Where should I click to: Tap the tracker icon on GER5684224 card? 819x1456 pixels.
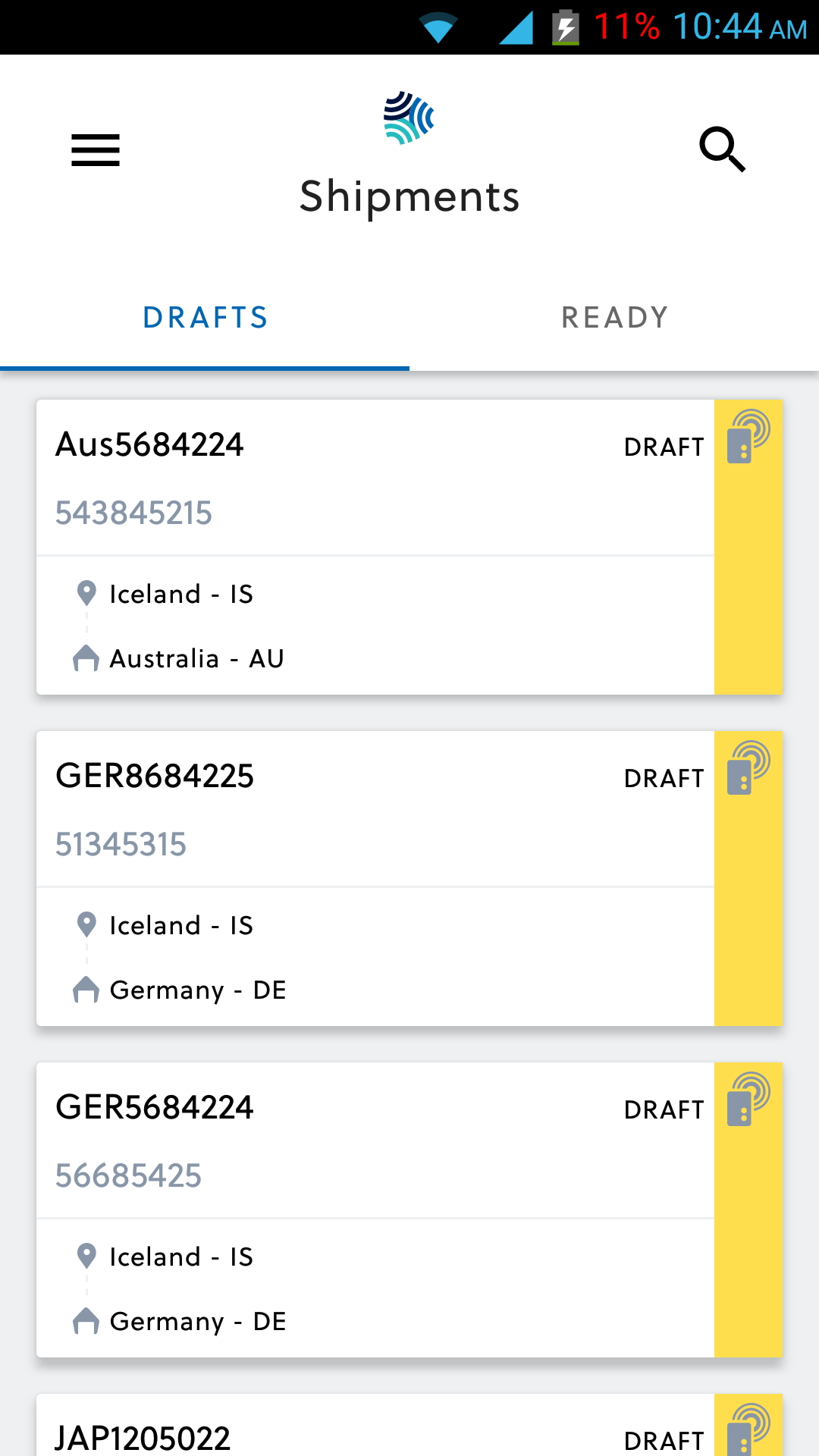pyautogui.click(x=748, y=1100)
